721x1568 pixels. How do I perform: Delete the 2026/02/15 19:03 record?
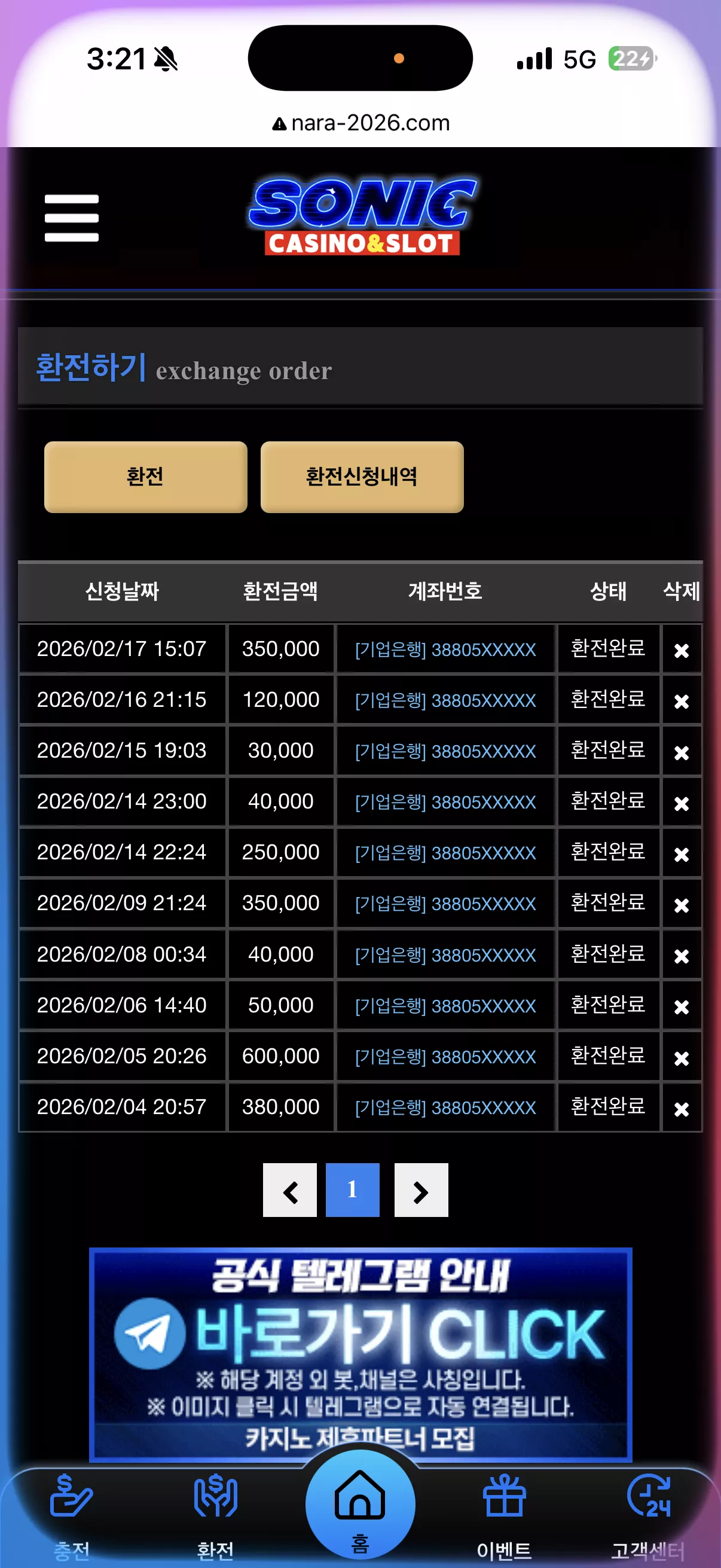[682, 752]
